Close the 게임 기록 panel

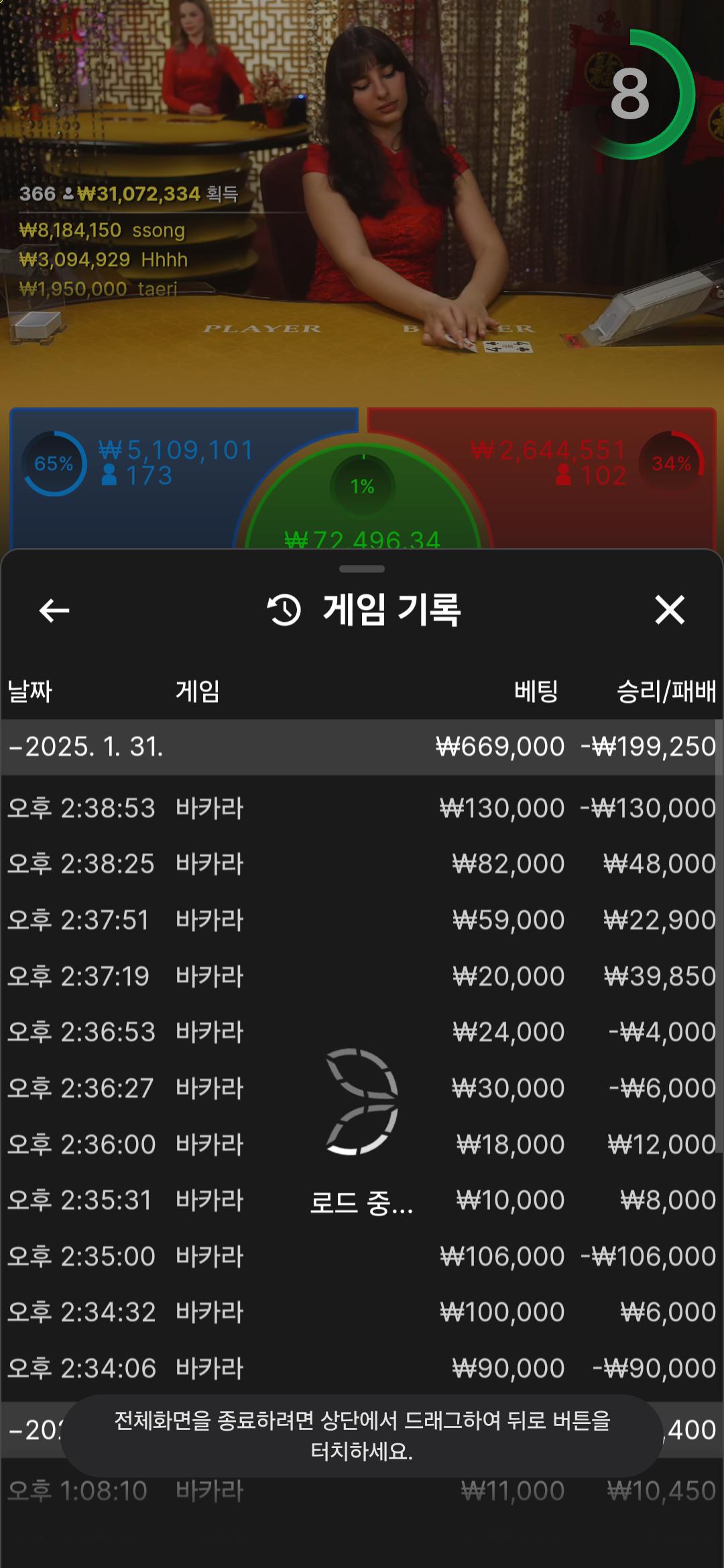click(x=669, y=610)
